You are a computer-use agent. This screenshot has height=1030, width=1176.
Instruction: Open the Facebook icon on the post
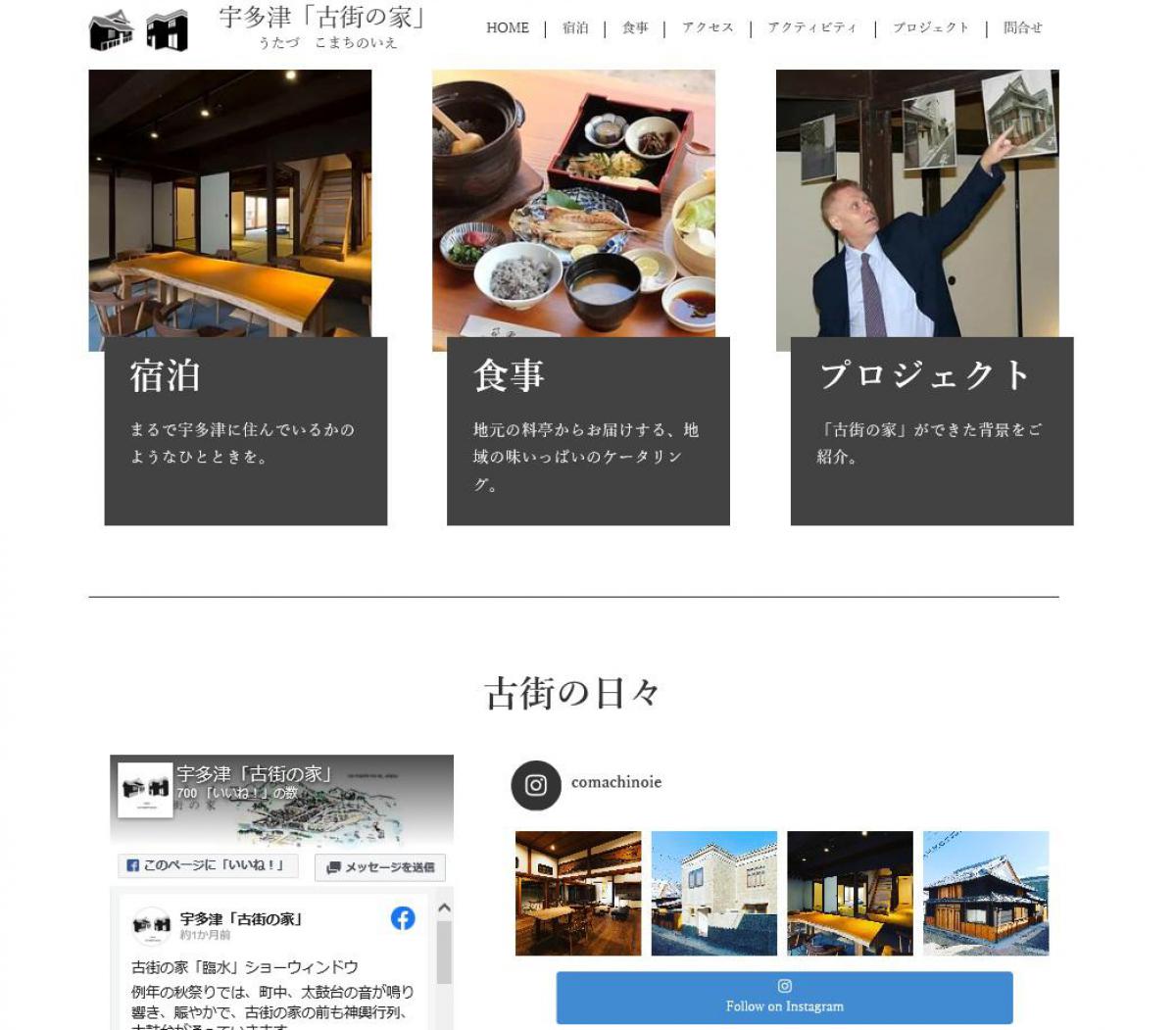(x=403, y=918)
